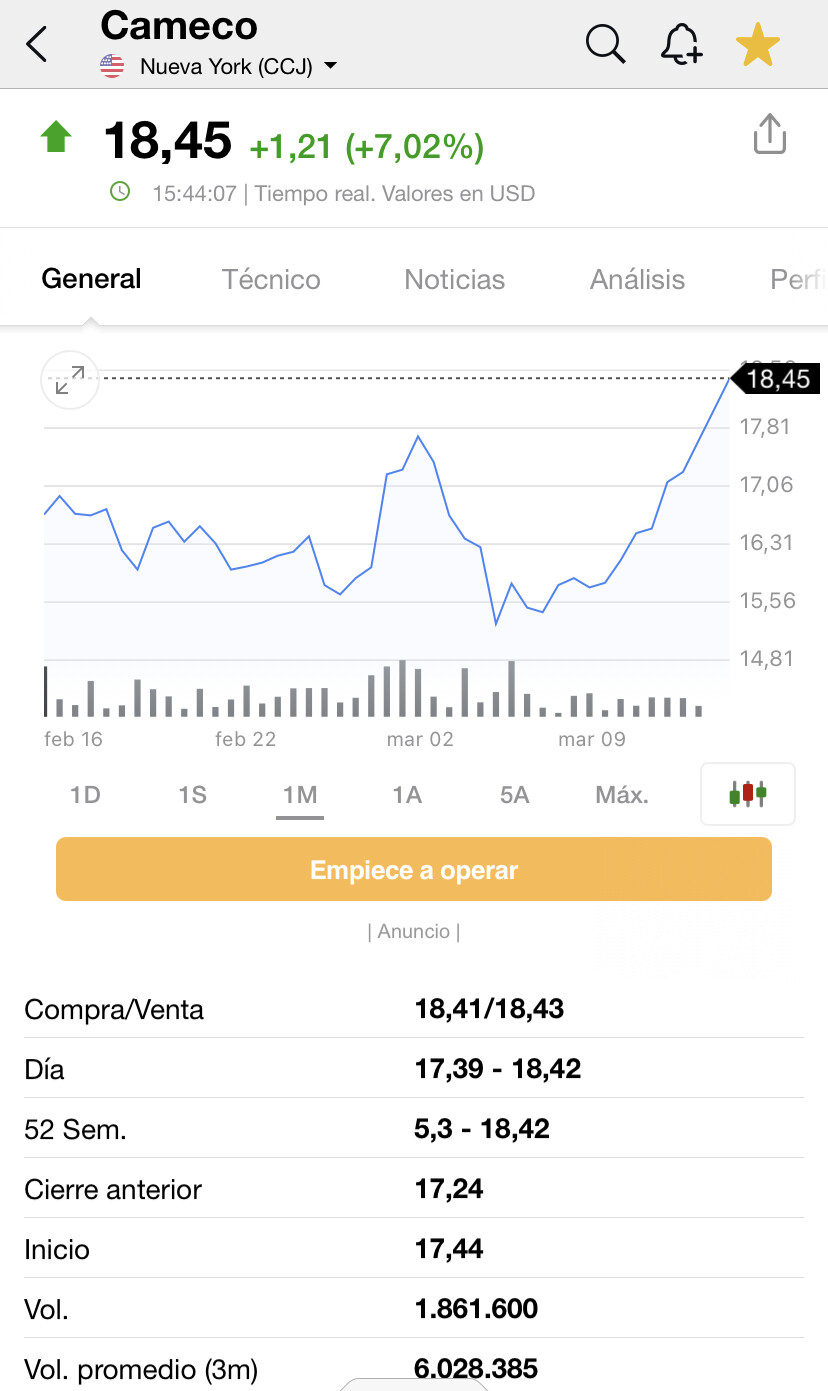The height and width of the screenshot is (1391, 828).
Task: Switch to the Técnico tab
Action: tap(271, 279)
